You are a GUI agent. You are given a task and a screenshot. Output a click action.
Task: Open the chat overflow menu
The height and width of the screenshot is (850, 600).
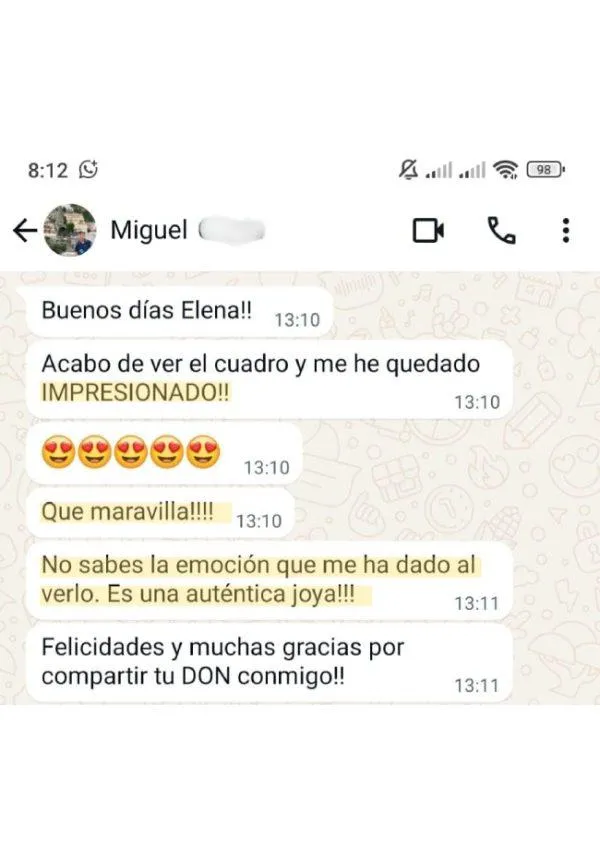point(565,231)
